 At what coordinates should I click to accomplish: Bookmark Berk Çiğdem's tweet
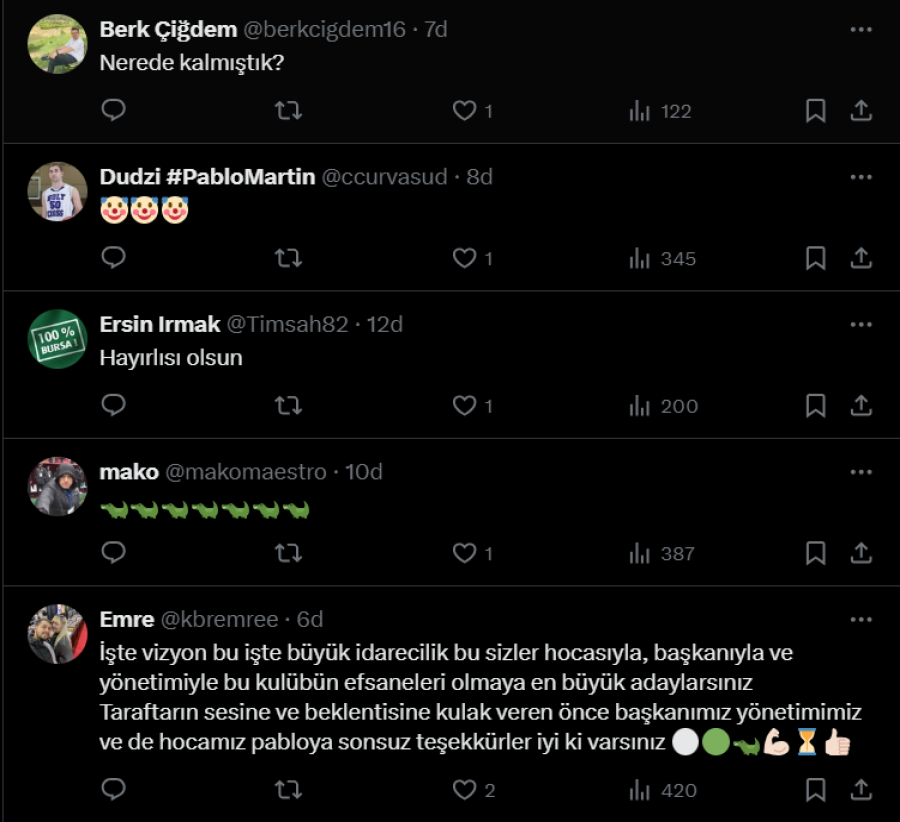[x=815, y=111]
